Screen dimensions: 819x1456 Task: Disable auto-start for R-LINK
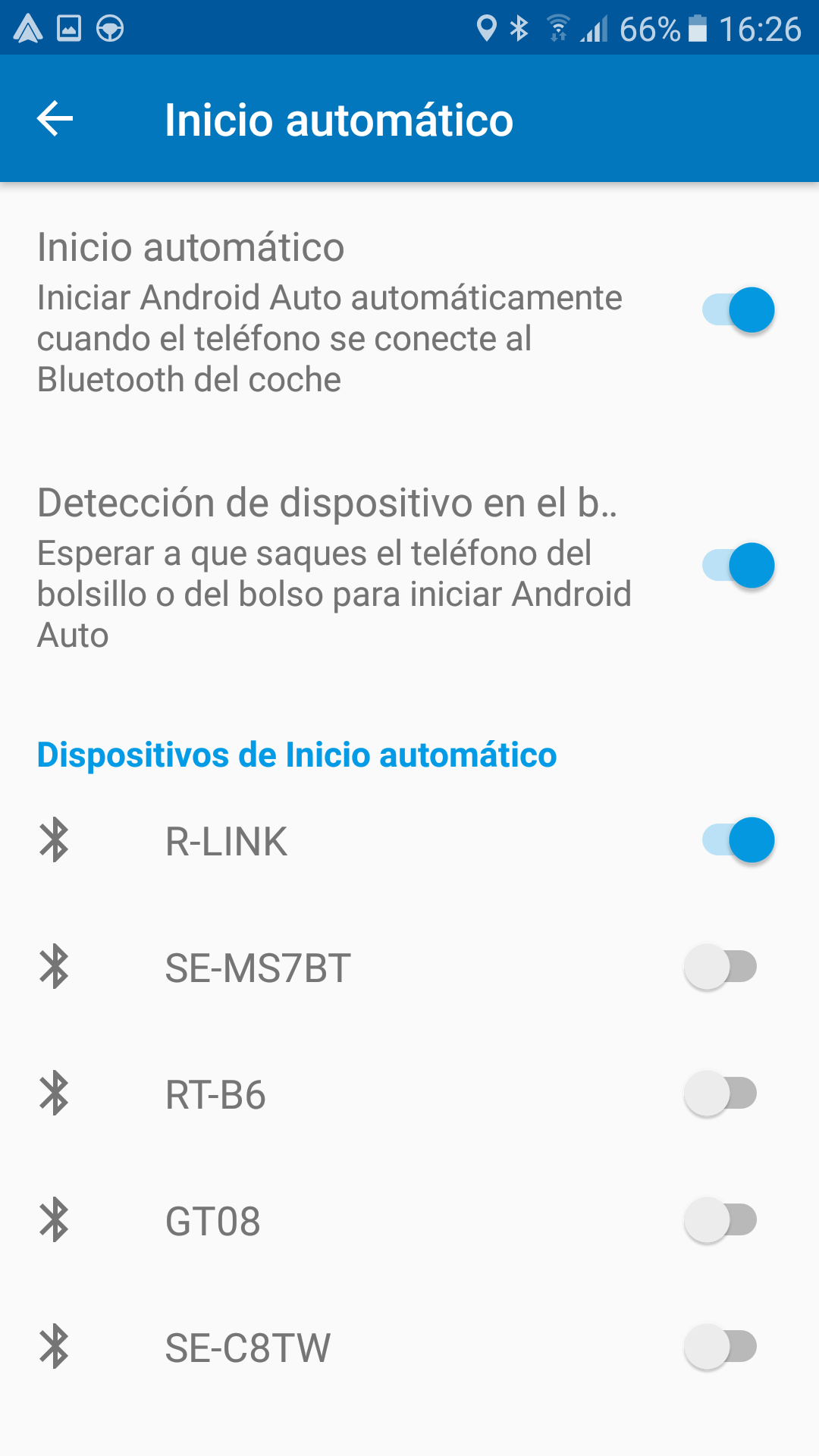(x=738, y=840)
